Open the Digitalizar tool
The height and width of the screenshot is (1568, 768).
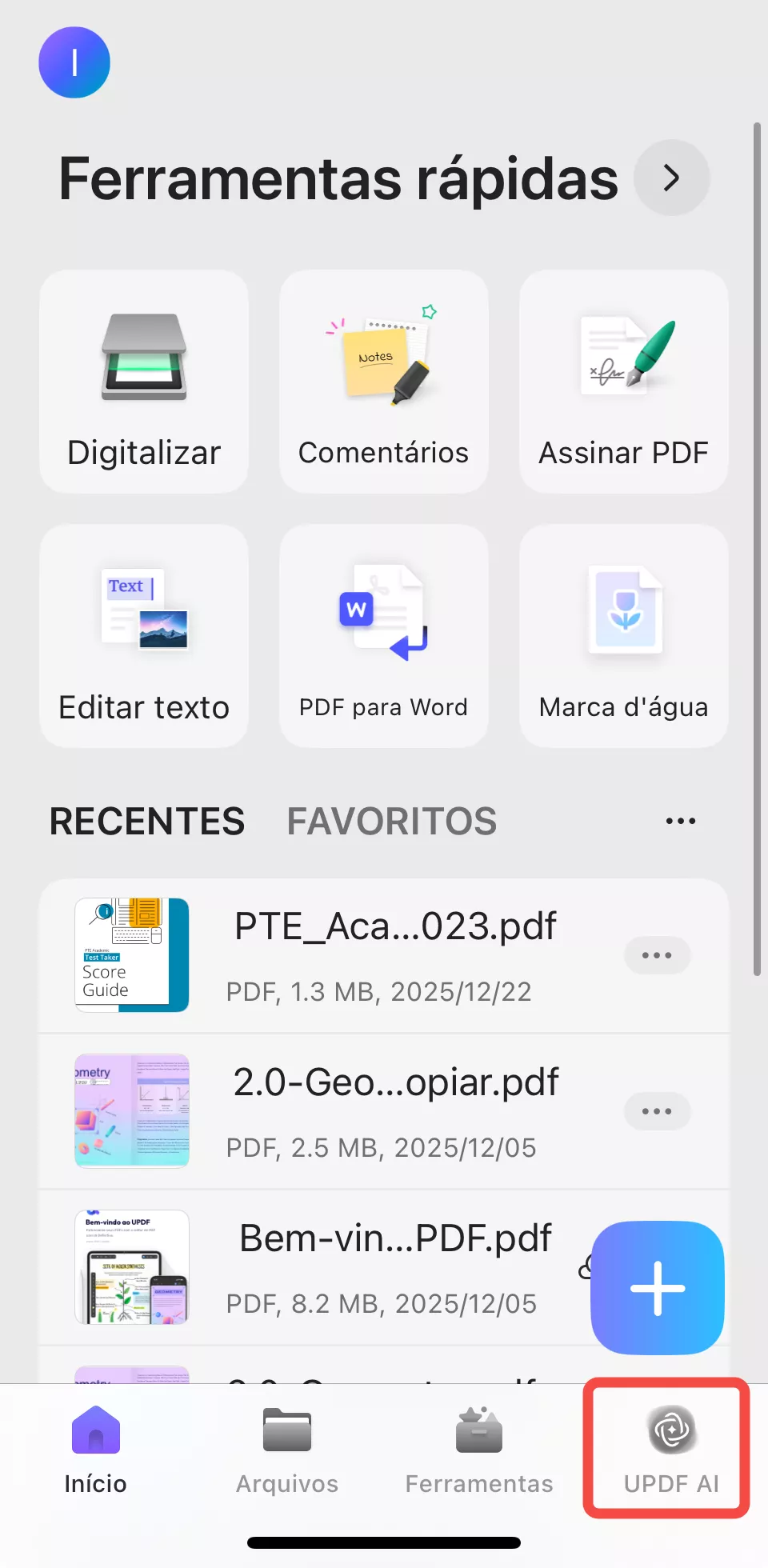point(144,382)
